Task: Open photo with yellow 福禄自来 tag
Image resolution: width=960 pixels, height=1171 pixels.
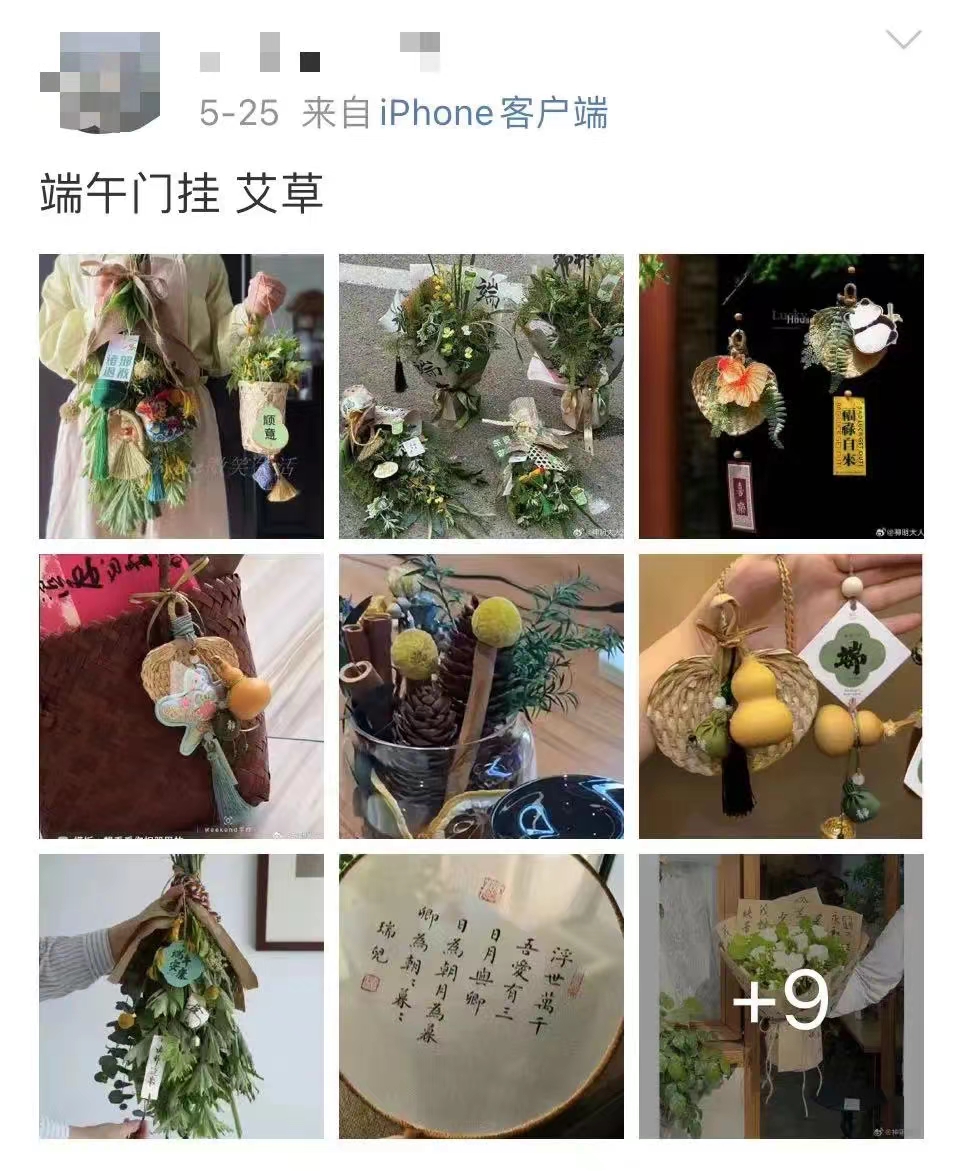Action: click(x=781, y=396)
